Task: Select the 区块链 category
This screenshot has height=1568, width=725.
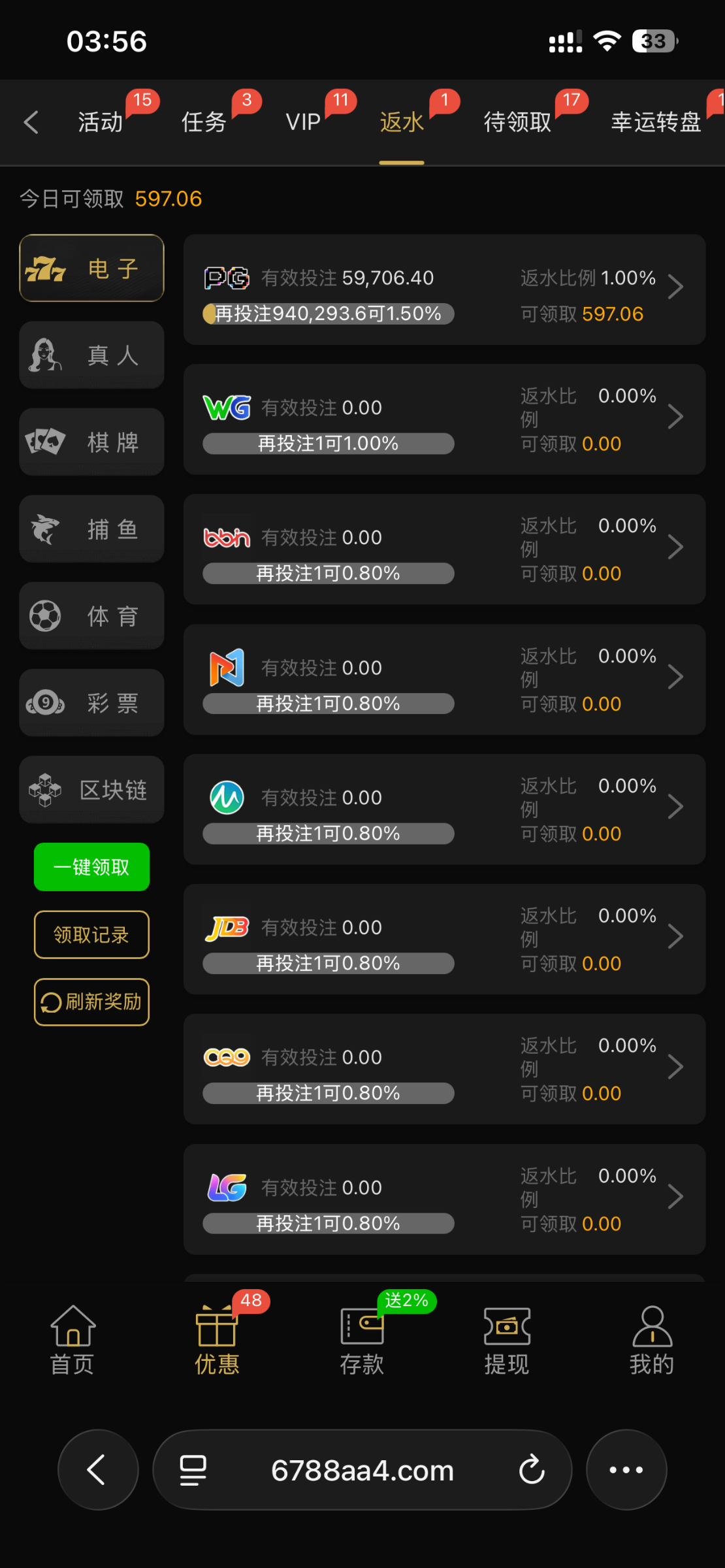Action: [91, 789]
